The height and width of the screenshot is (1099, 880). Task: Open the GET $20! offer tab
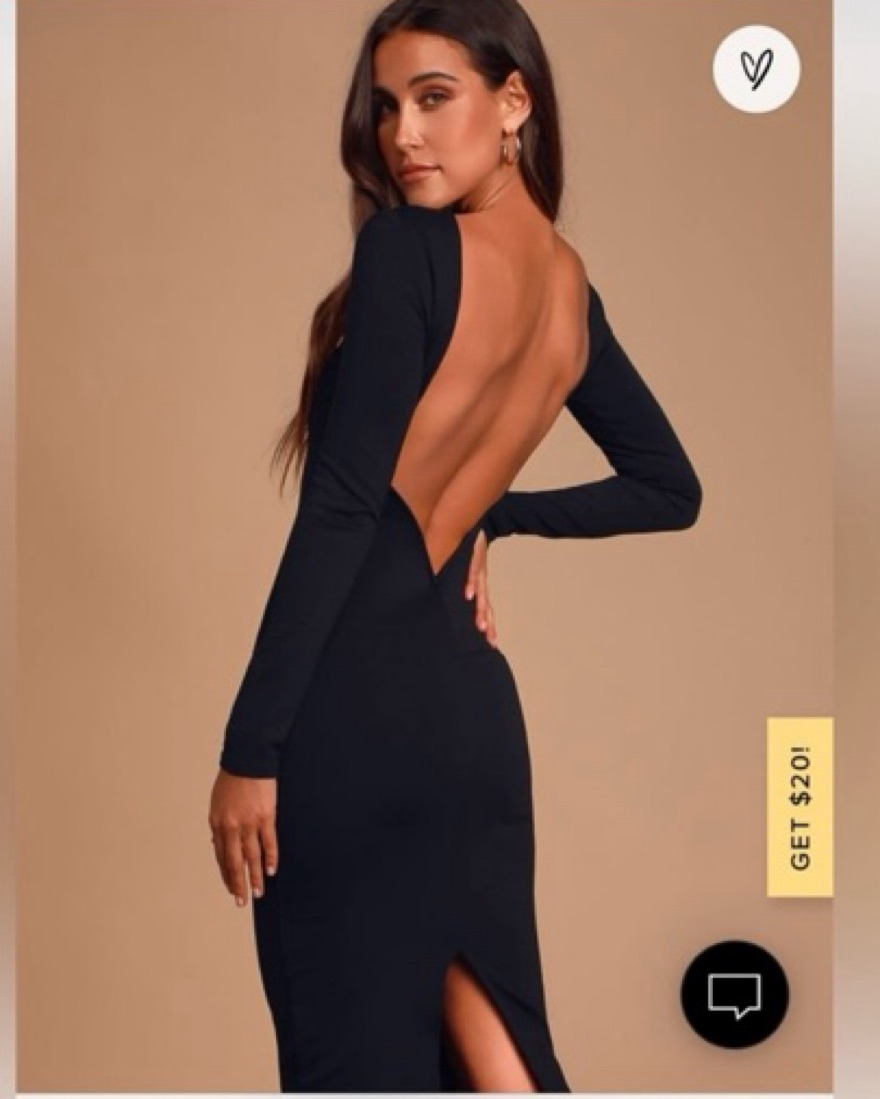(x=799, y=807)
